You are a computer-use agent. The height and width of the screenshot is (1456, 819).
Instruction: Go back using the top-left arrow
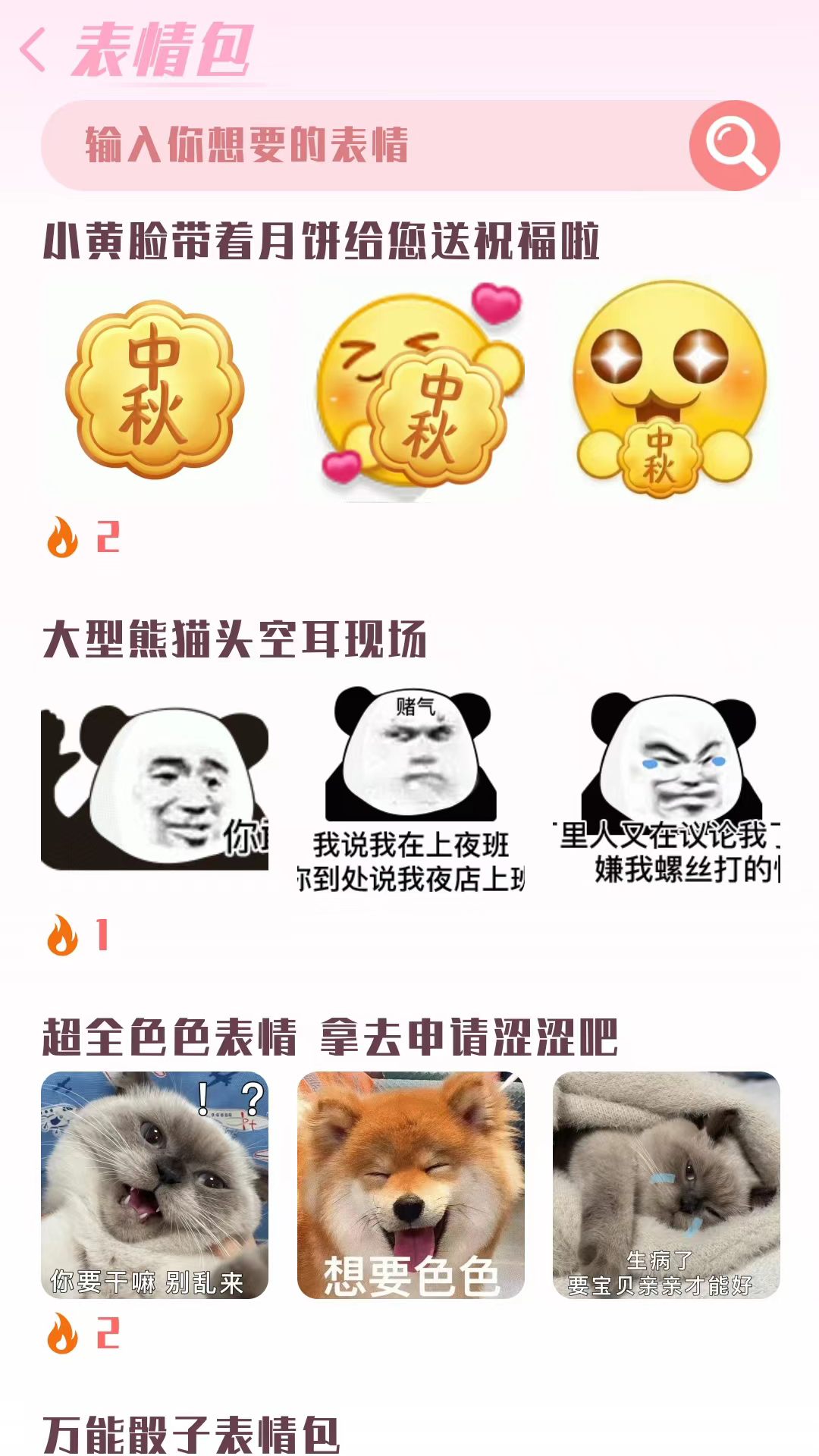point(33,50)
